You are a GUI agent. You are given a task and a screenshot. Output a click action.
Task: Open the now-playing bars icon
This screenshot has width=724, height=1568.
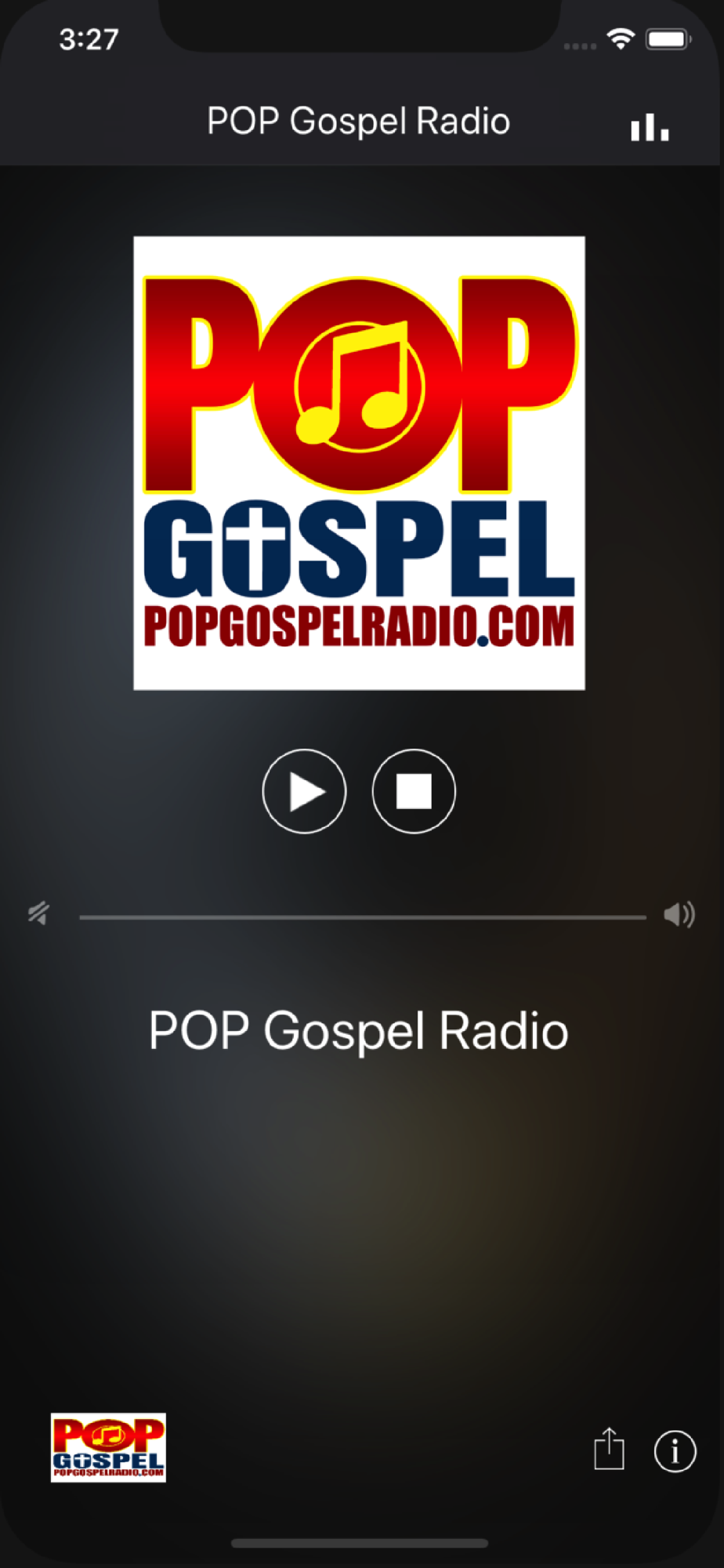coord(650,126)
